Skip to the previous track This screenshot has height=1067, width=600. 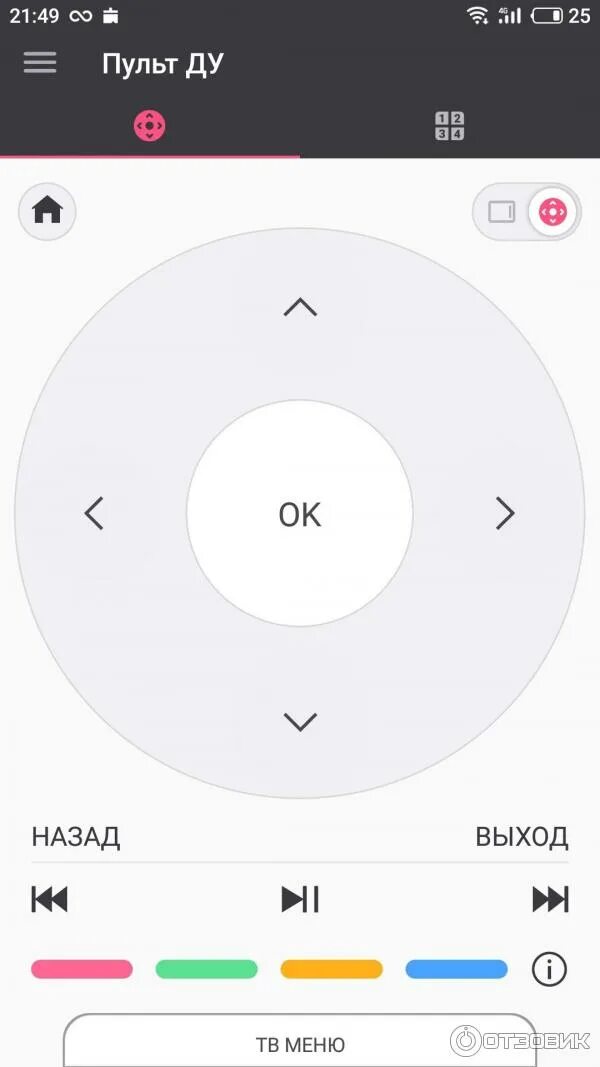50,899
